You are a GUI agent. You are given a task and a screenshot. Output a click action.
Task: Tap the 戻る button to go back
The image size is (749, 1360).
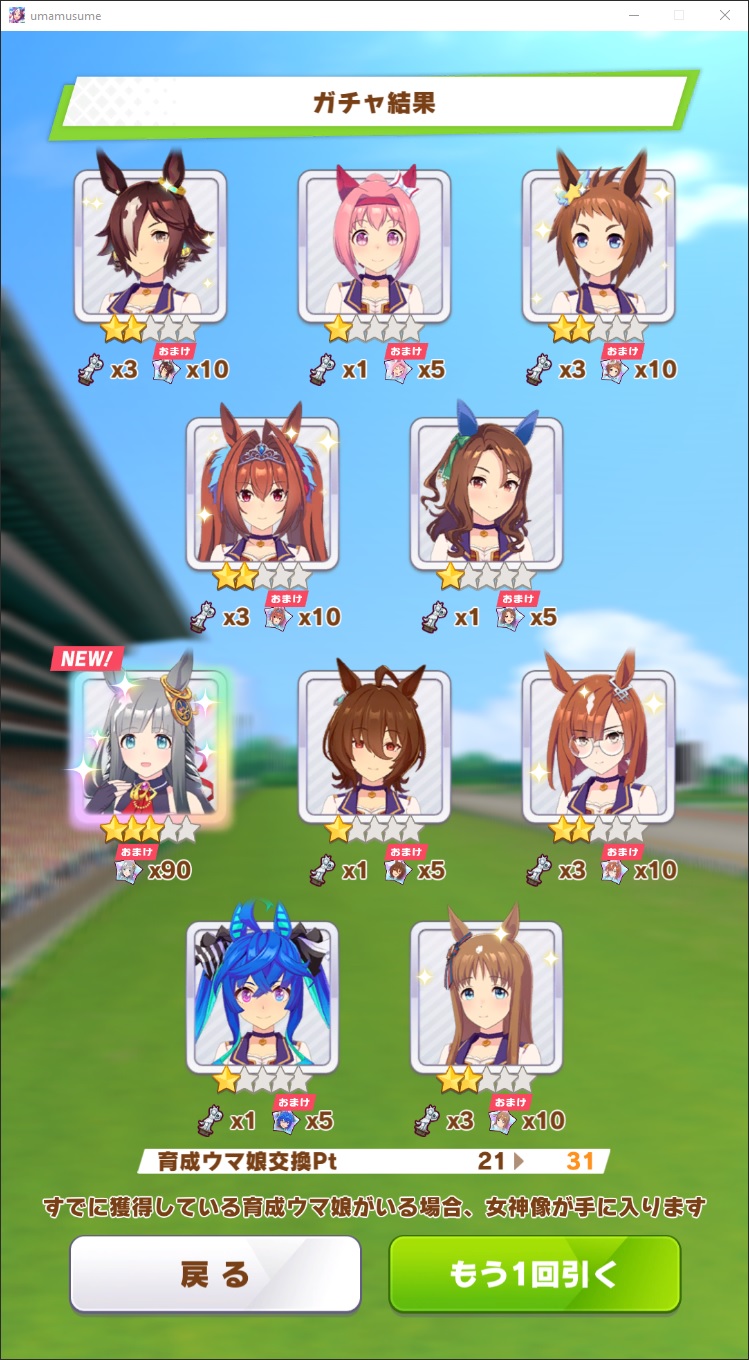215,1274
